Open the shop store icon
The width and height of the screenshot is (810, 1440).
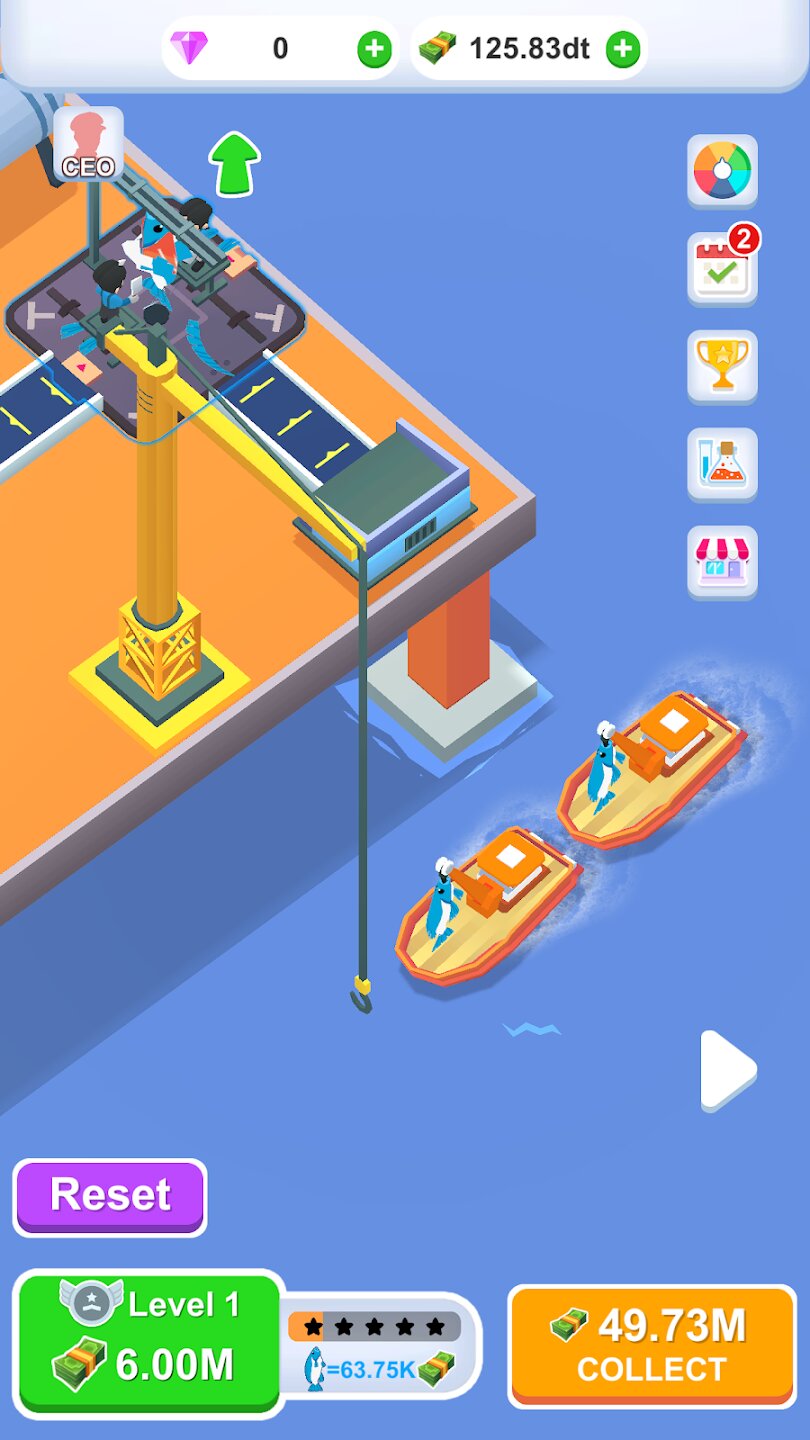coord(722,561)
